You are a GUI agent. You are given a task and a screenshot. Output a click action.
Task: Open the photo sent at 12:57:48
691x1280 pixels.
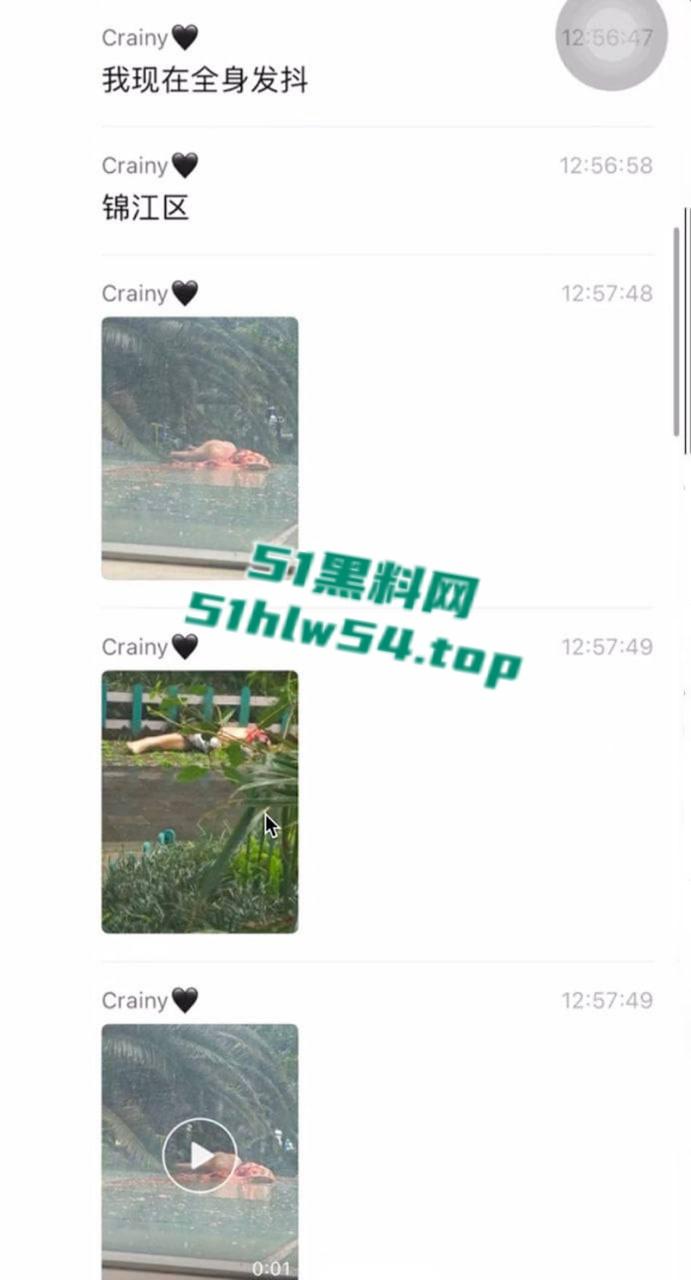[199, 448]
